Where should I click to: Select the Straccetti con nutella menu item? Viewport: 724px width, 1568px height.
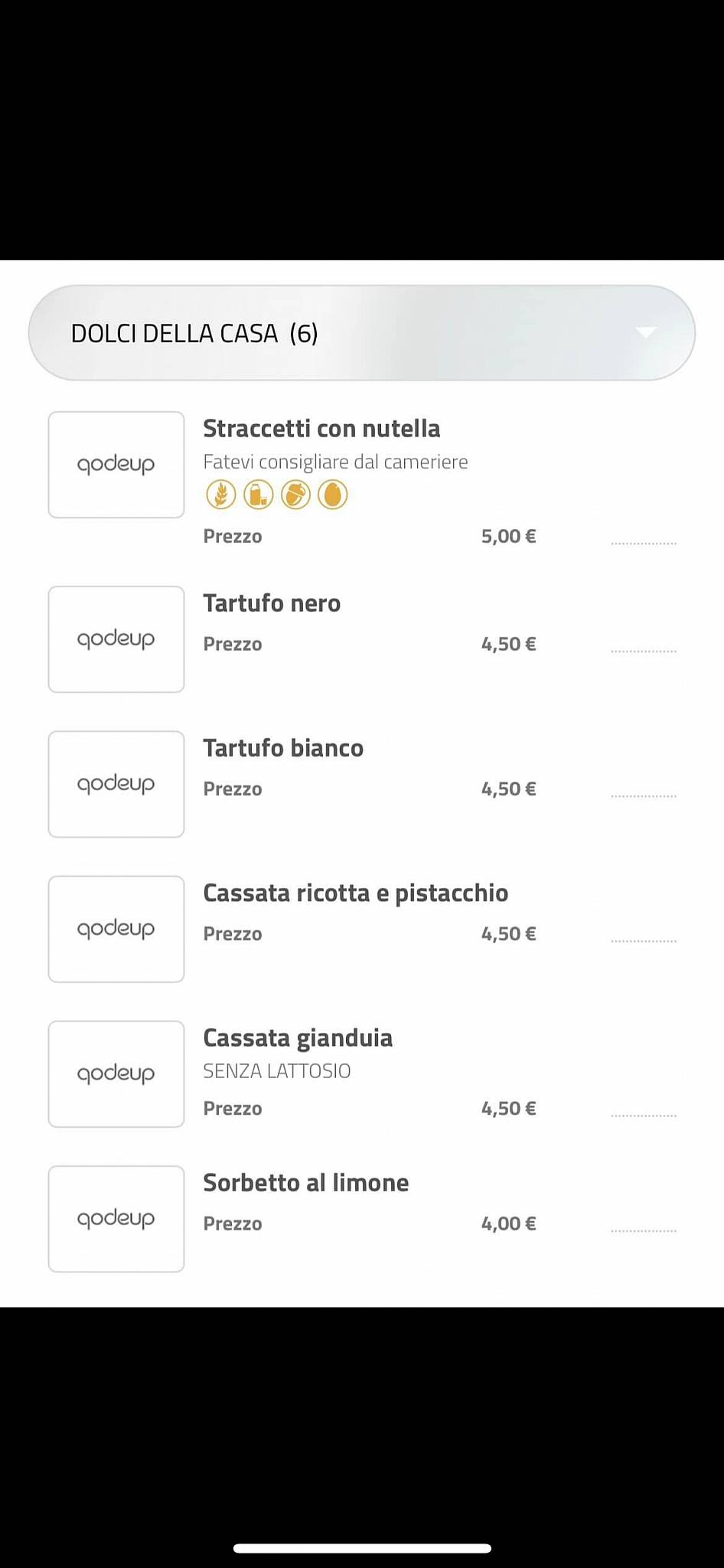coord(321,429)
